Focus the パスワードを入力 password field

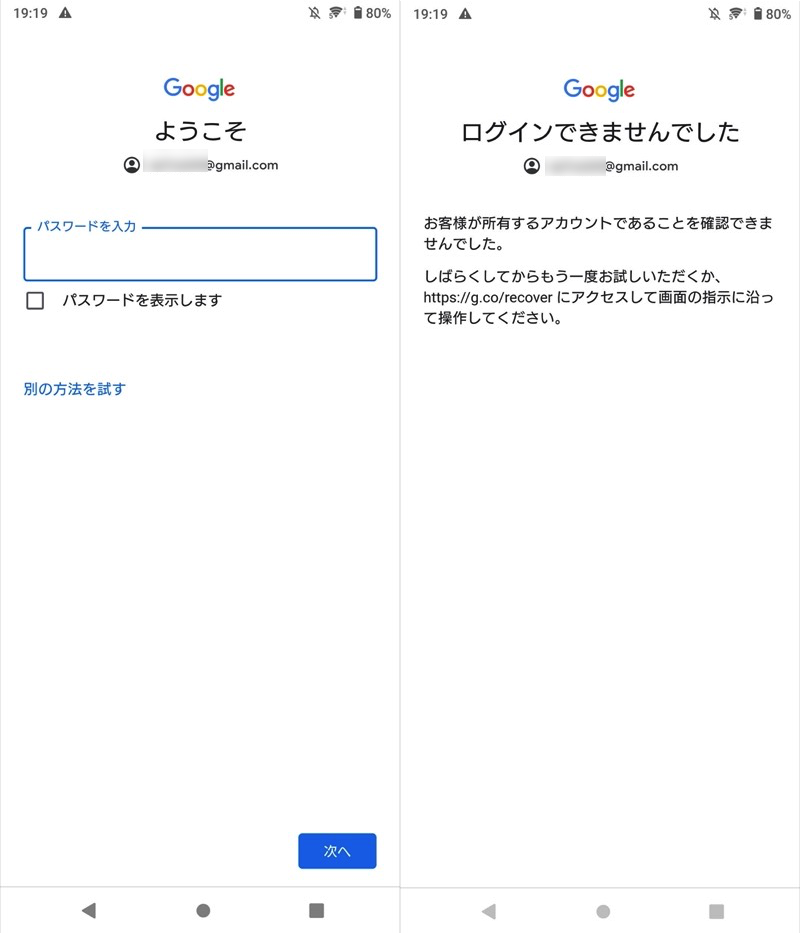200,255
